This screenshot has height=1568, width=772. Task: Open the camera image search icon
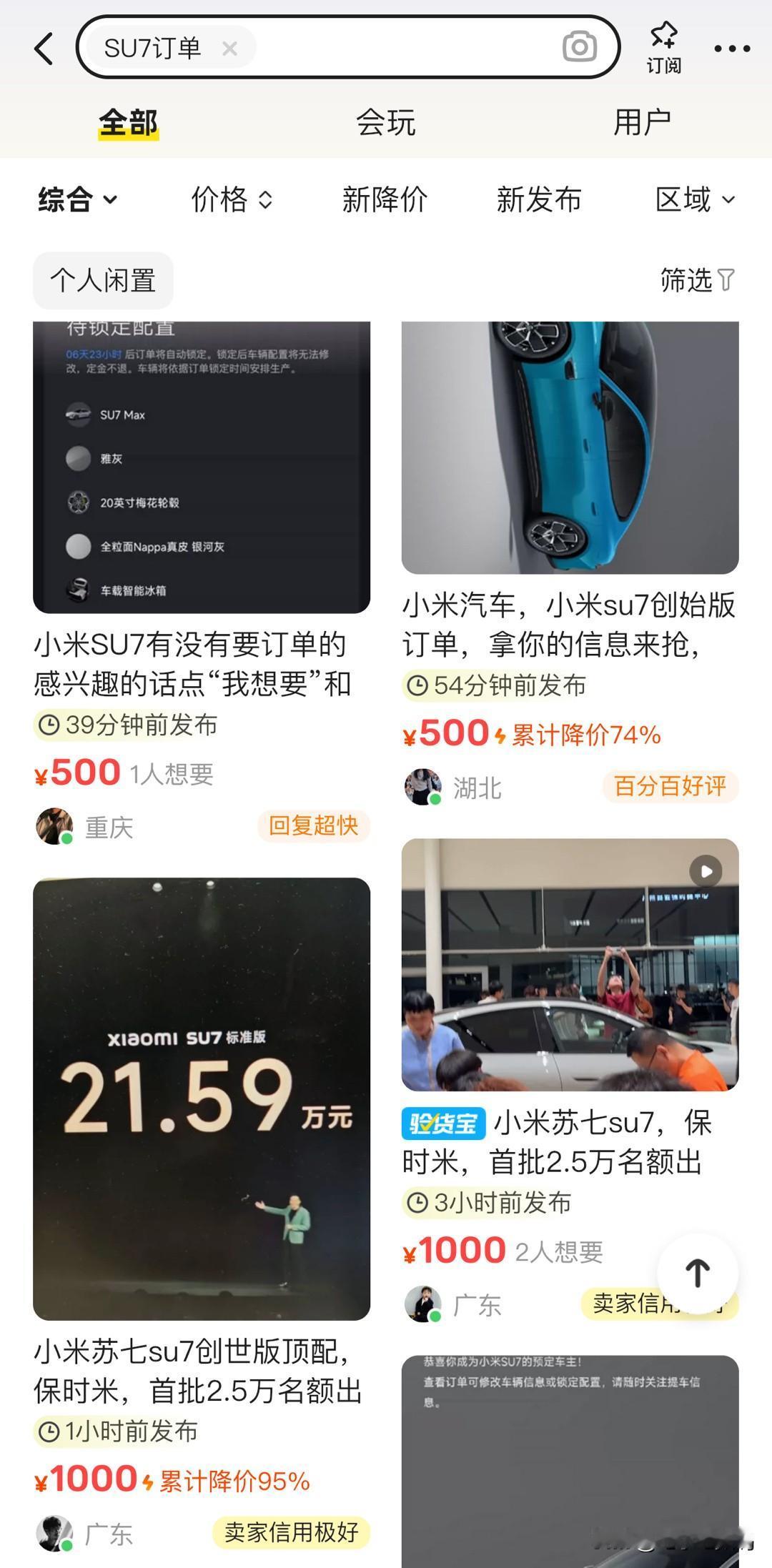coord(580,47)
